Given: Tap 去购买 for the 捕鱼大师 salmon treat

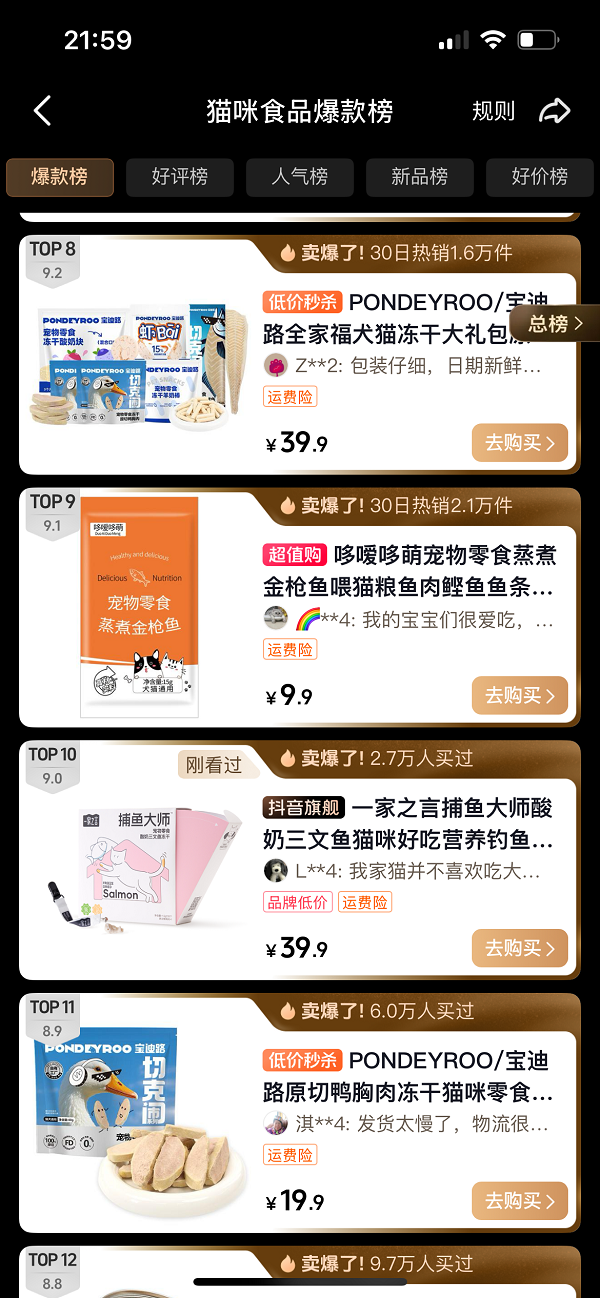Looking at the screenshot, I should pos(520,948).
